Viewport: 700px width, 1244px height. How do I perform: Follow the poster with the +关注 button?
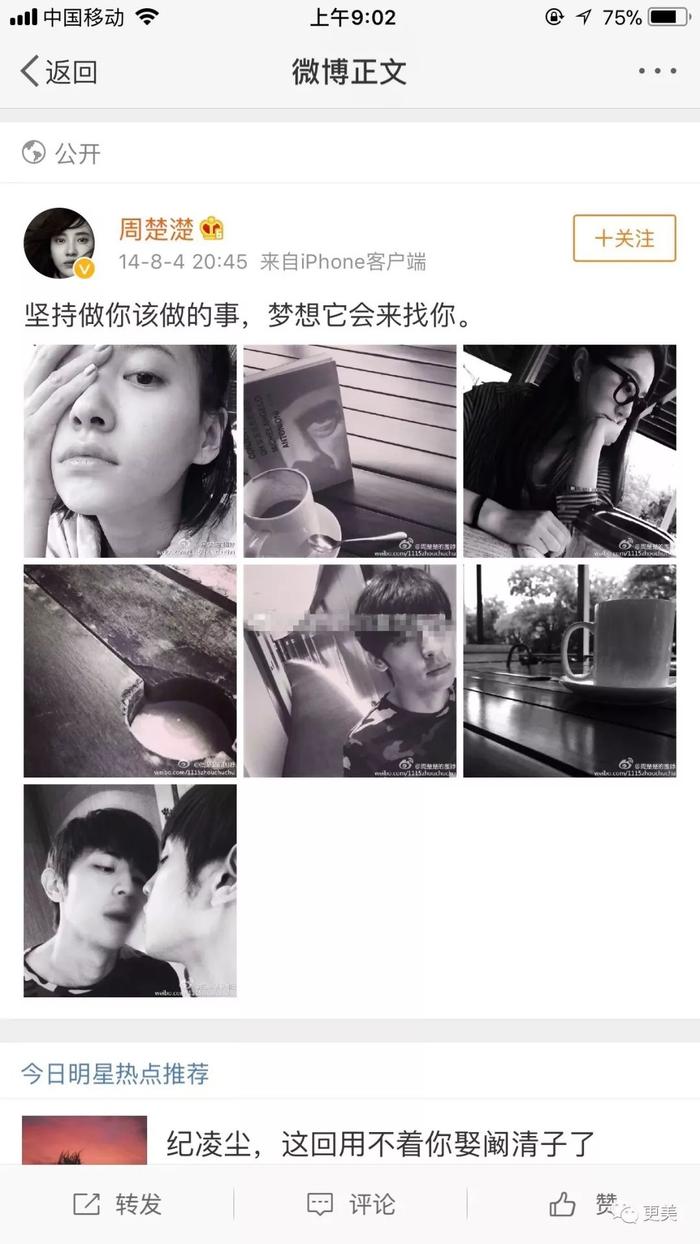click(625, 239)
